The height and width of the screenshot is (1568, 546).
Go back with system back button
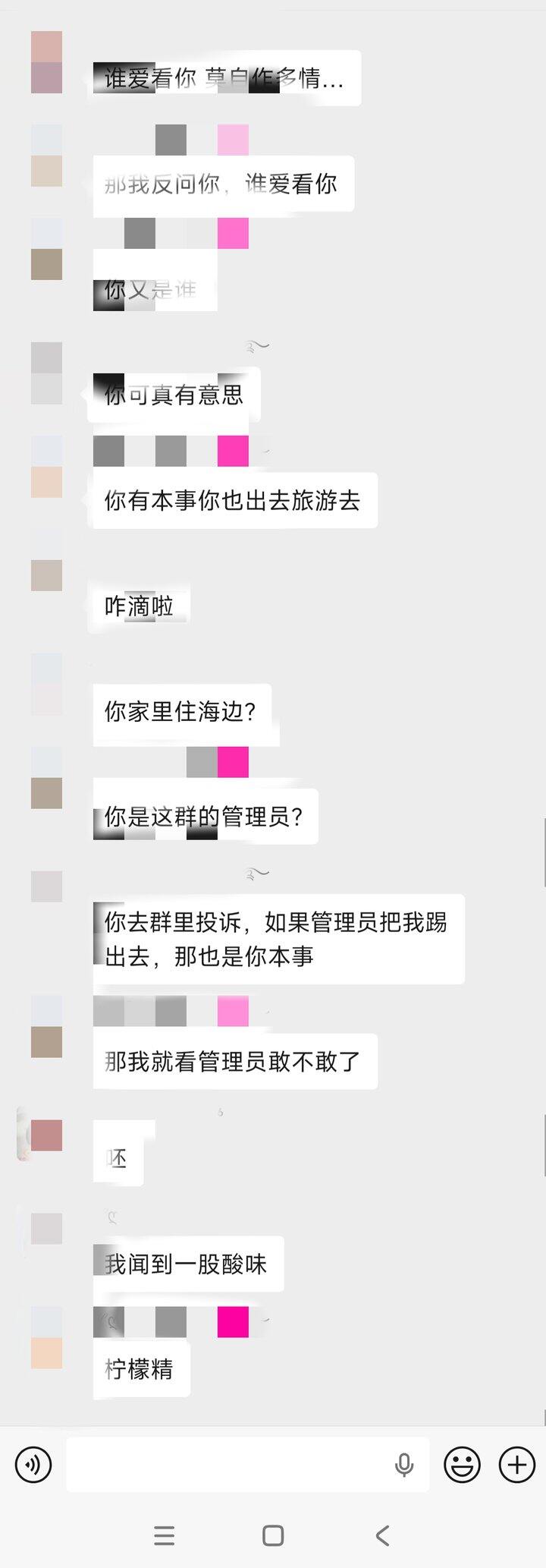[382, 1535]
